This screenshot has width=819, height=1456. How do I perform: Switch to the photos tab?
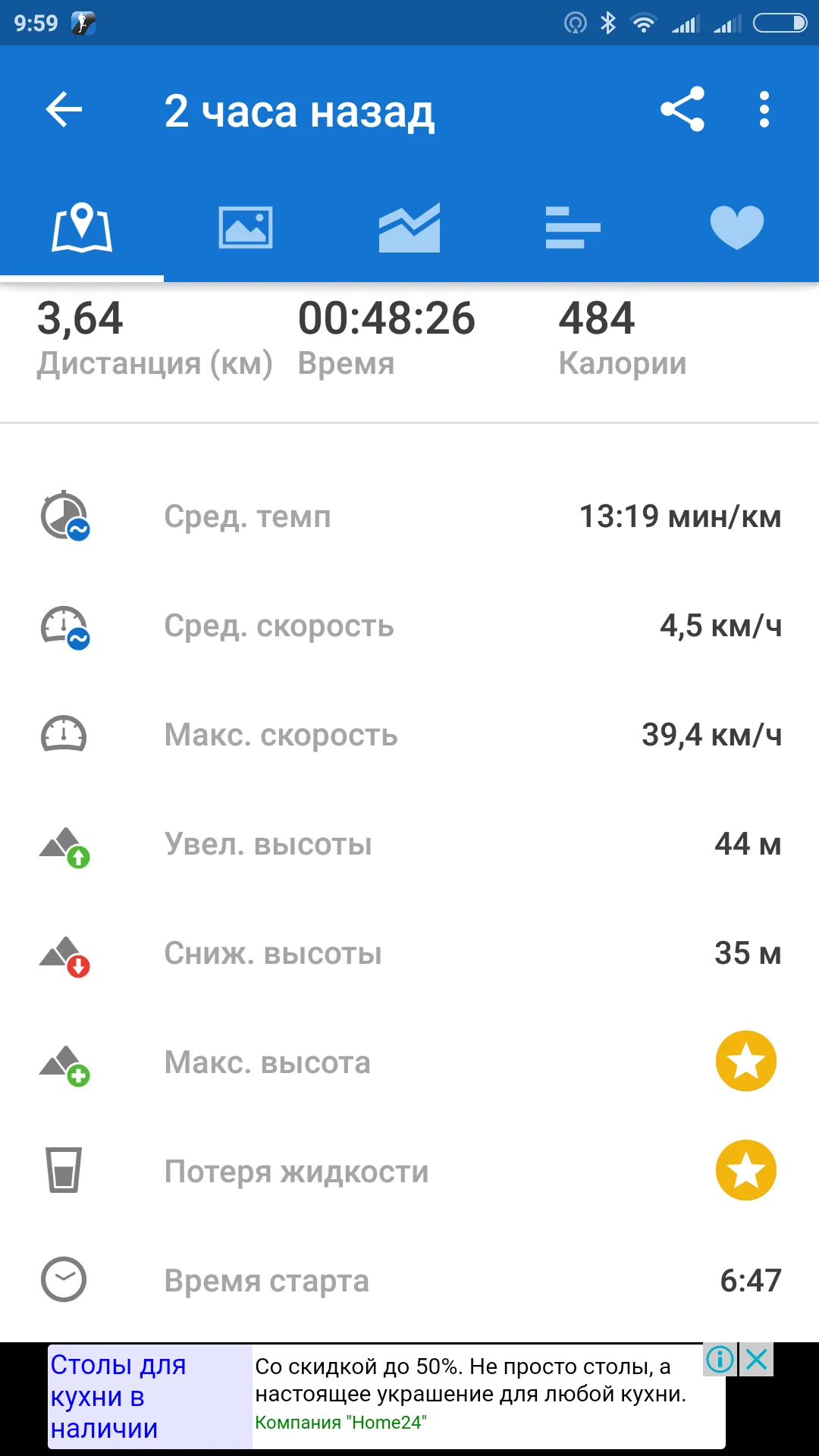click(246, 227)
